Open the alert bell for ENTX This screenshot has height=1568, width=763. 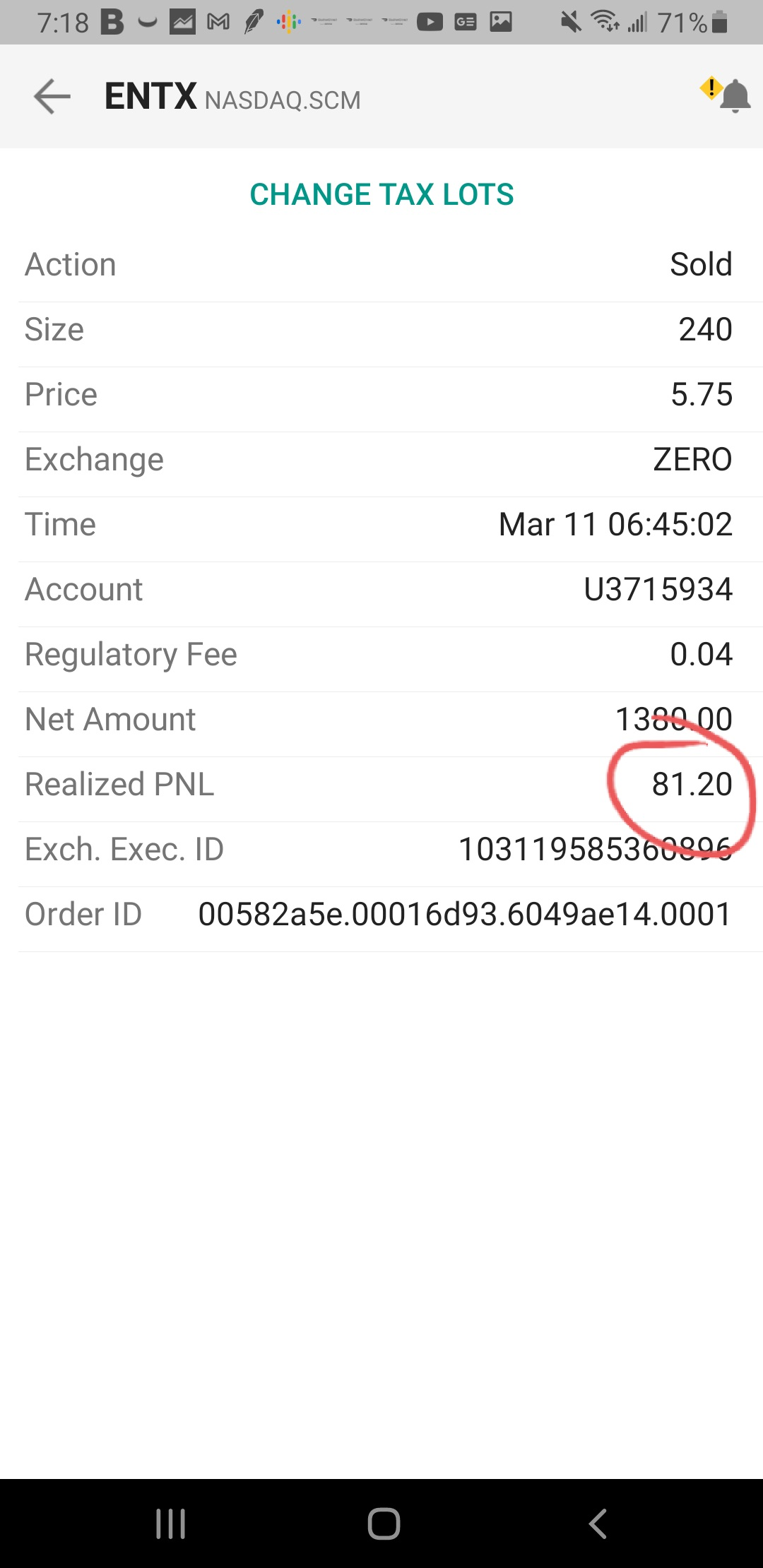(733, 97)
